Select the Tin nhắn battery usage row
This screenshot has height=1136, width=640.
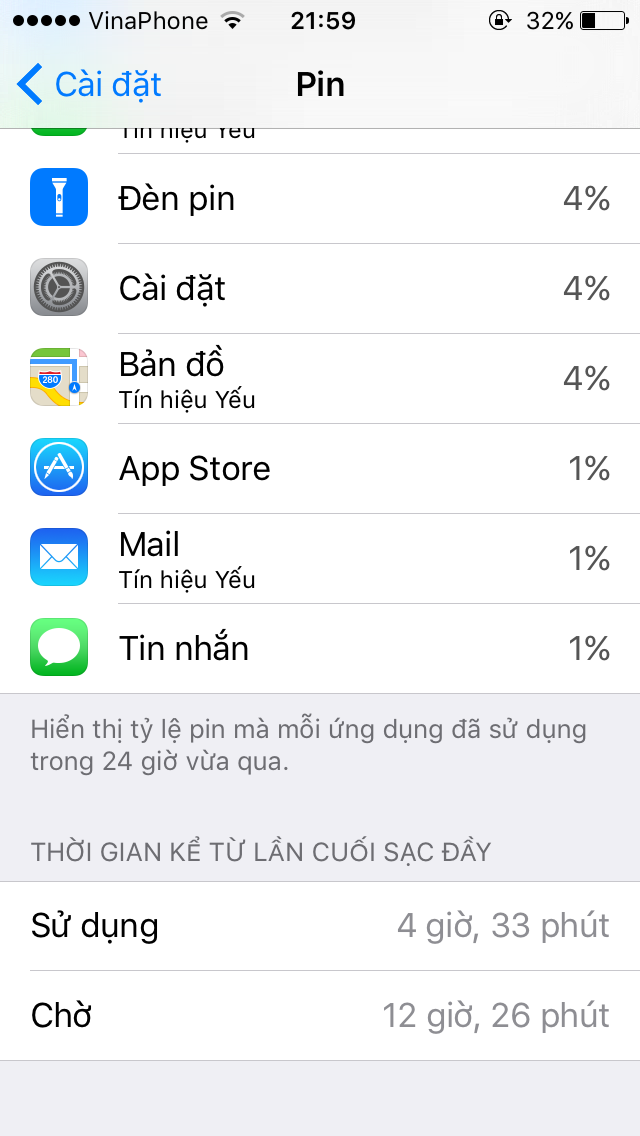click(x=320, y=648)
